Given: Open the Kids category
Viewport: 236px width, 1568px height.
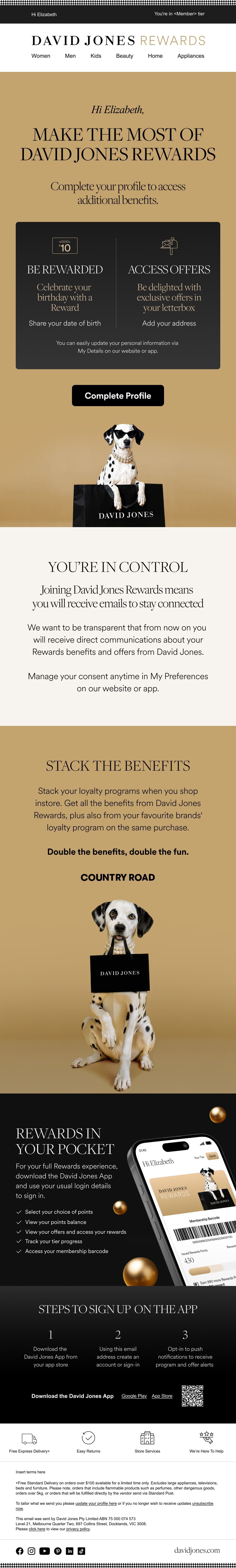Looking at the screenshot, I should click(96, 56).
